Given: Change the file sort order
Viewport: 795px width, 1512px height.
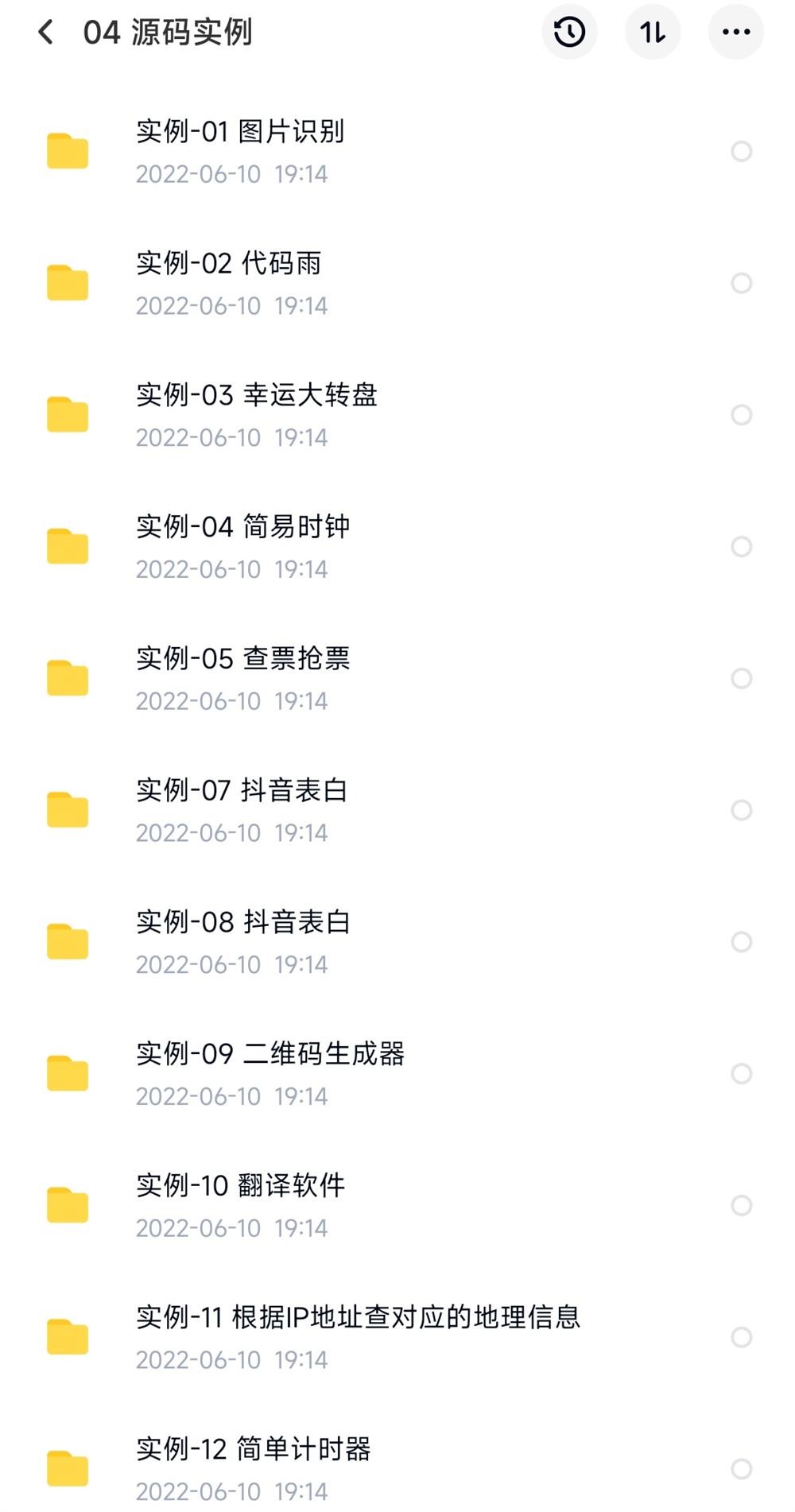Looking at the screenshot, I should (653, 33).
